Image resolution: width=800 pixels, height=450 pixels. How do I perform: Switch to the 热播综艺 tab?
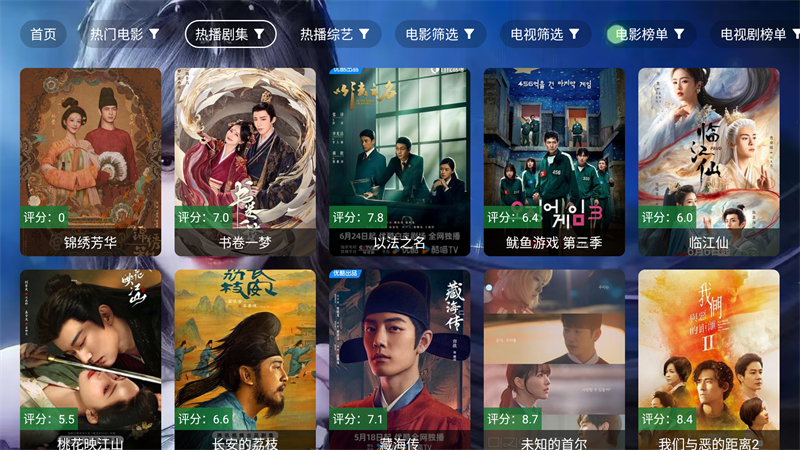pyautogui.click(x=335, y=34)
